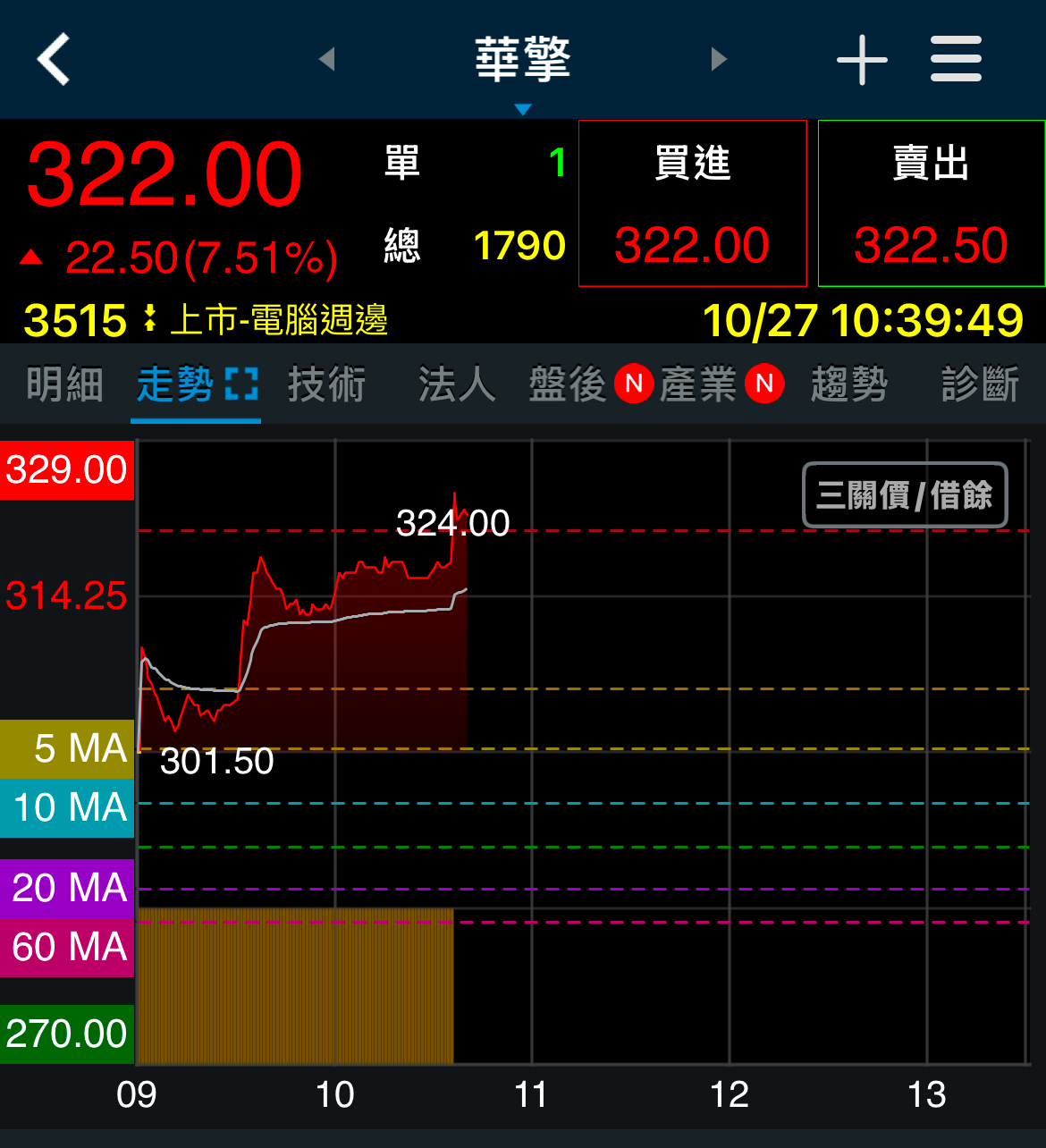Go to the 趨勢 tab
1046x1148 pixels.
point(849,385)
